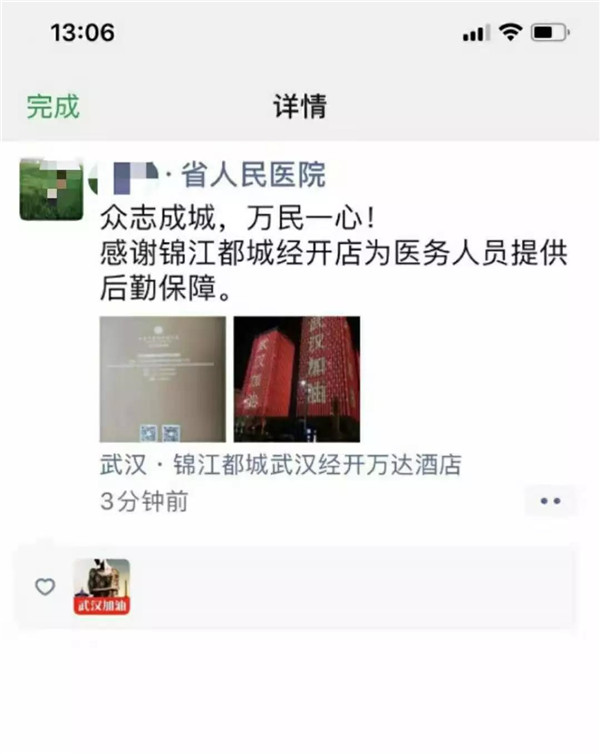Open the like and comment menu

pyautogui.click(x=549, y=501)
